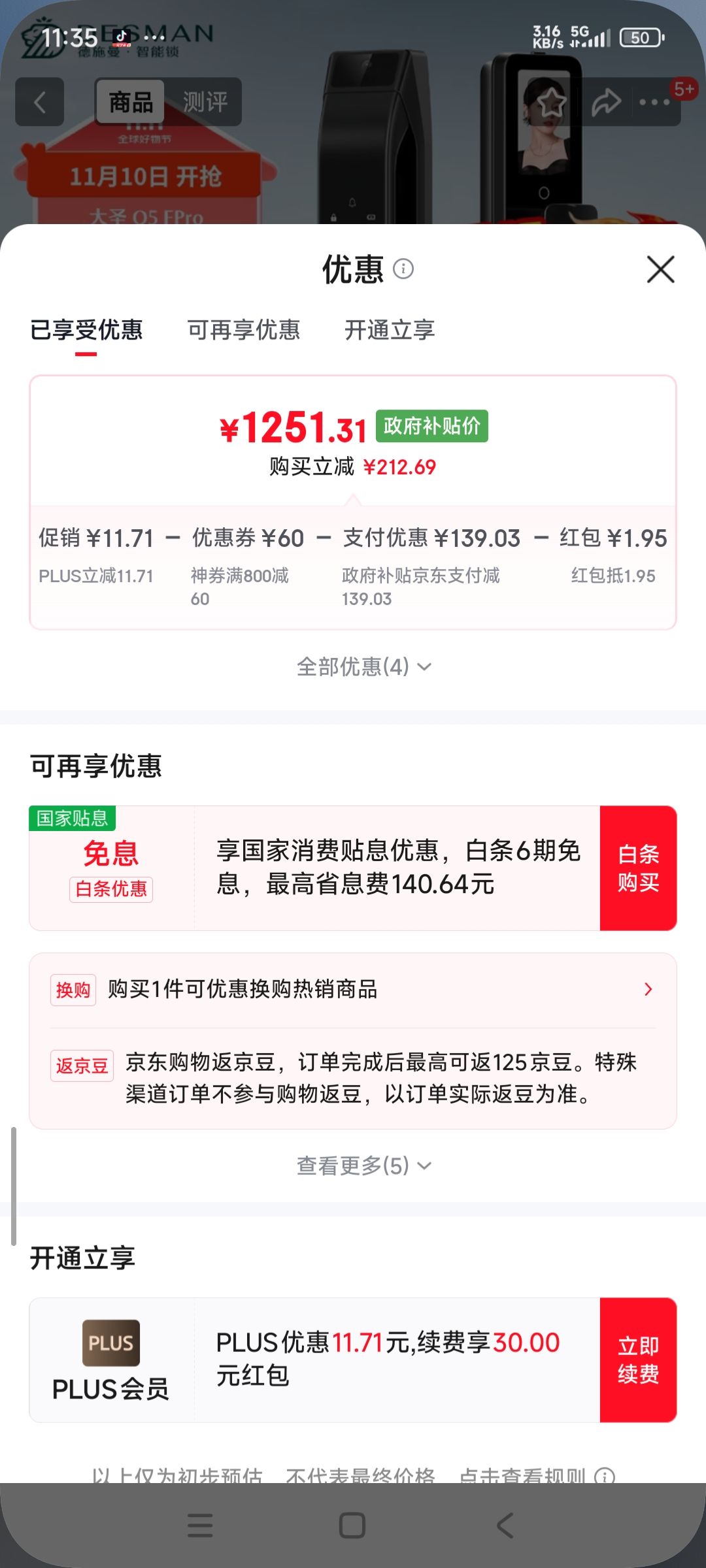Viewport: 706px width, 1568px height.
Task: Tap the PLUS会员 logo icon
Action: point(111,1343)
